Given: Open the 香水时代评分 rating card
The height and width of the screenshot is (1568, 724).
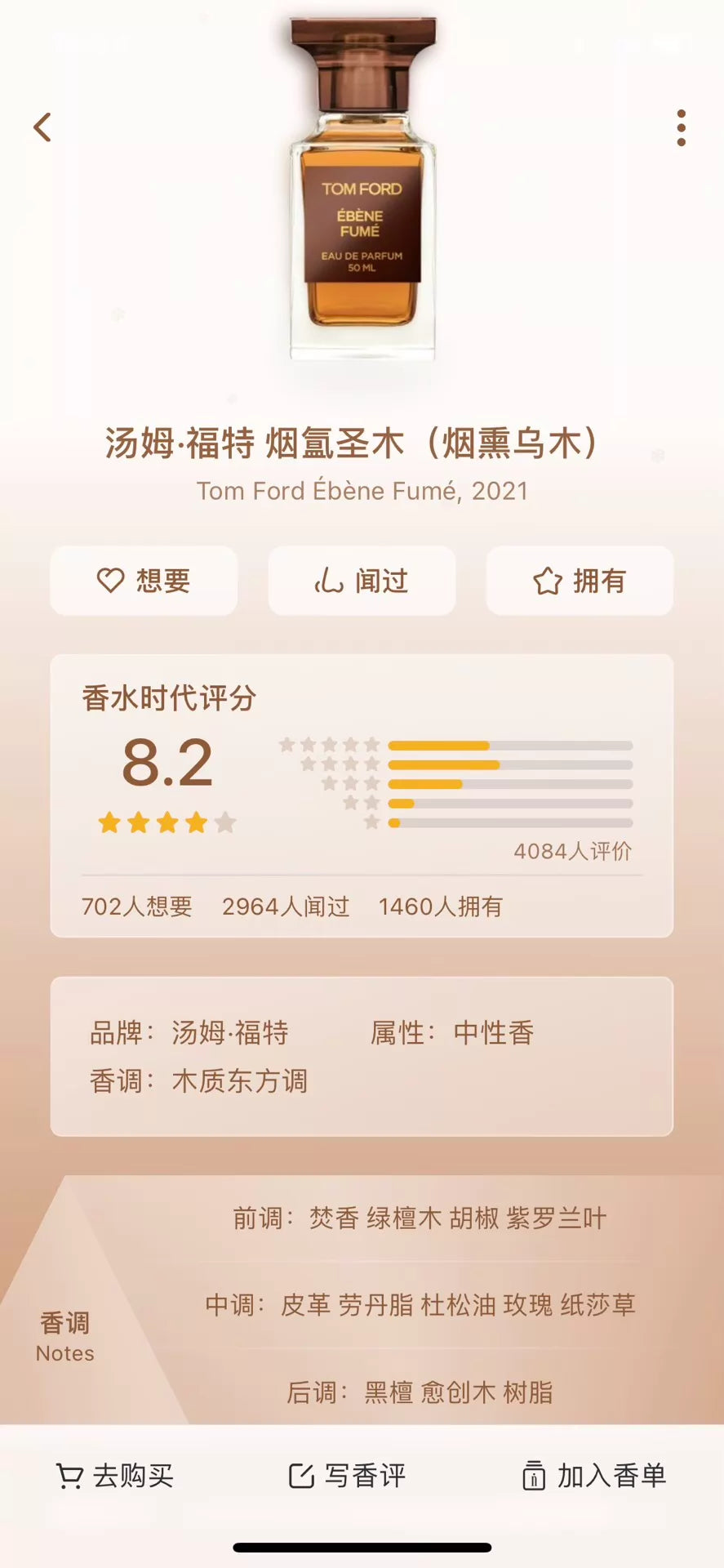Looking at the screenshot, I should point(362,795).
